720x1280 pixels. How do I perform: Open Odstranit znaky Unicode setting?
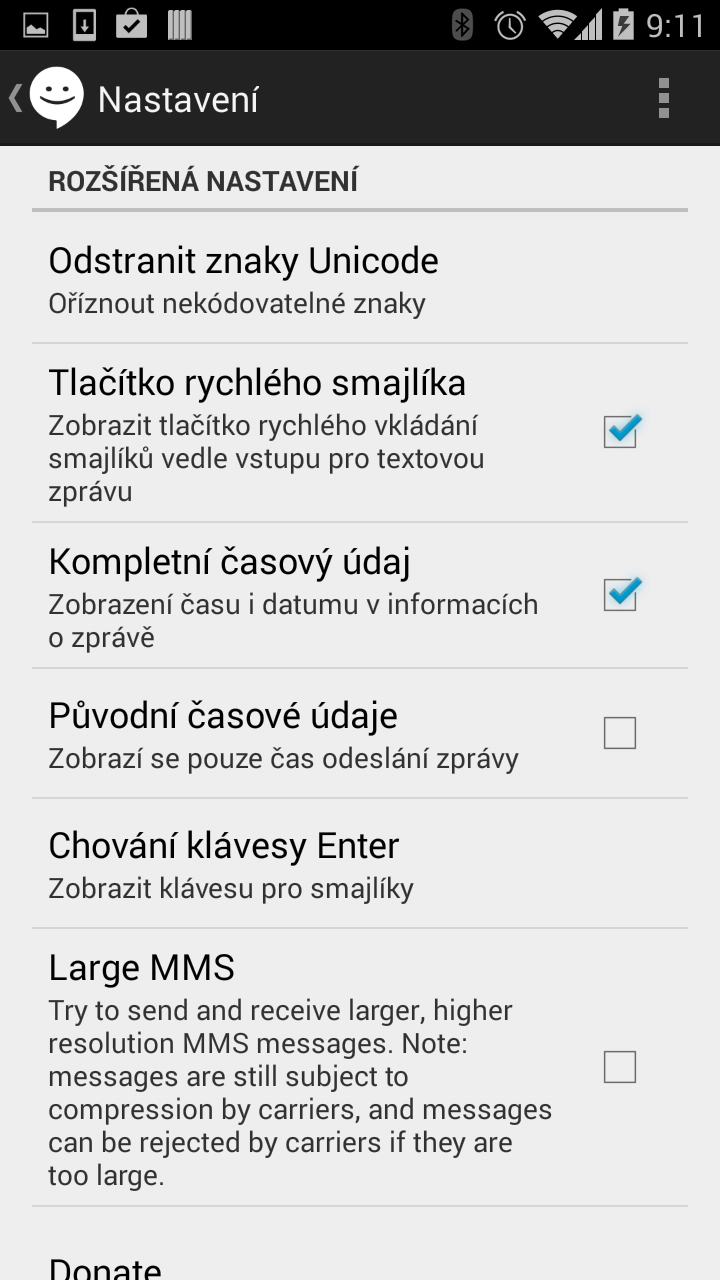click(360, 278)
